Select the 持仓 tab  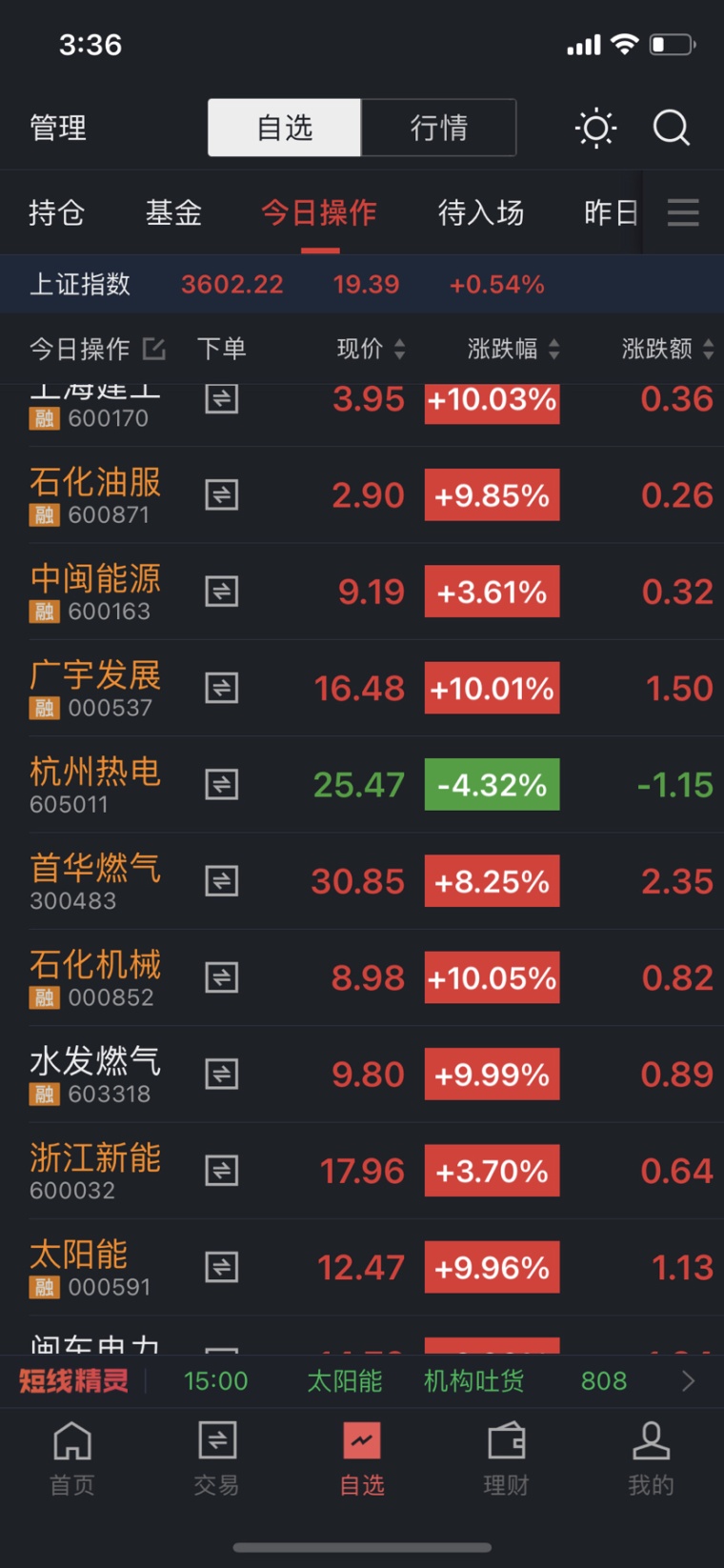(56, 212)
